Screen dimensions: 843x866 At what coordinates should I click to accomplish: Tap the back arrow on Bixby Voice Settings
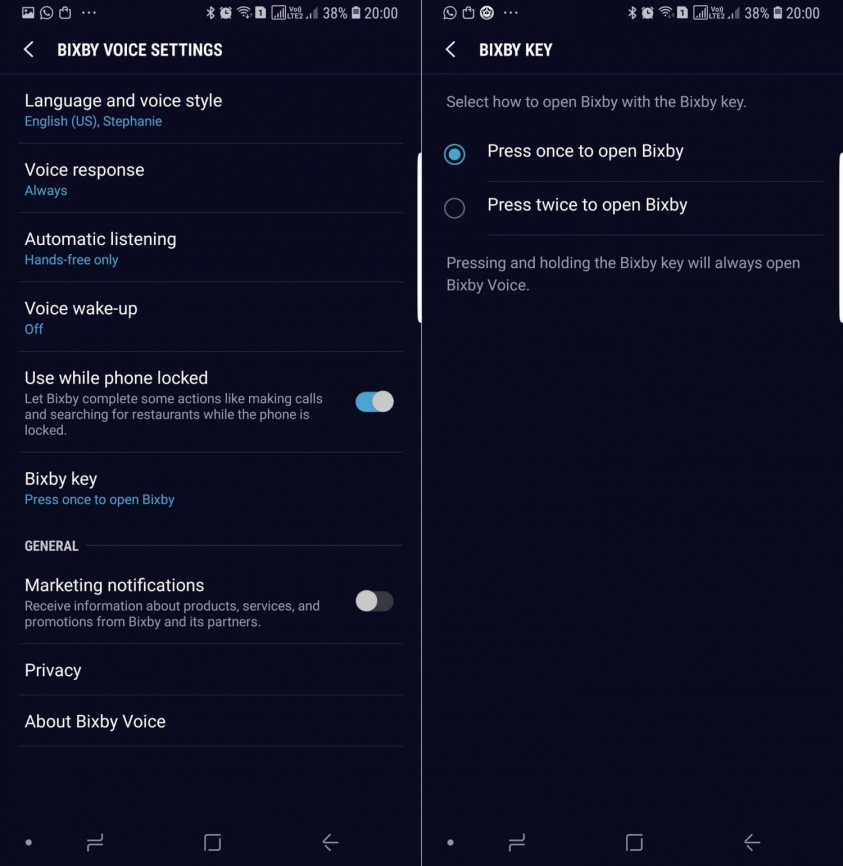(x=28, y=49)
